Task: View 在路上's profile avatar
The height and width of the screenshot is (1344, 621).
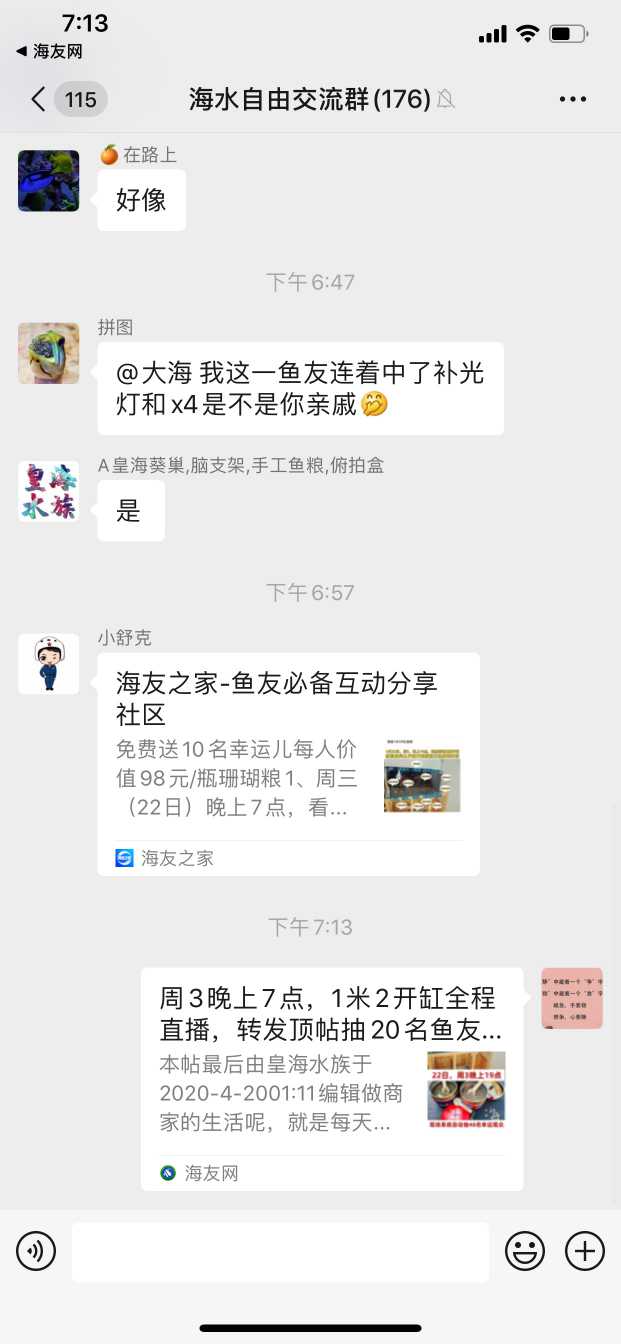Action: [48, 181]
